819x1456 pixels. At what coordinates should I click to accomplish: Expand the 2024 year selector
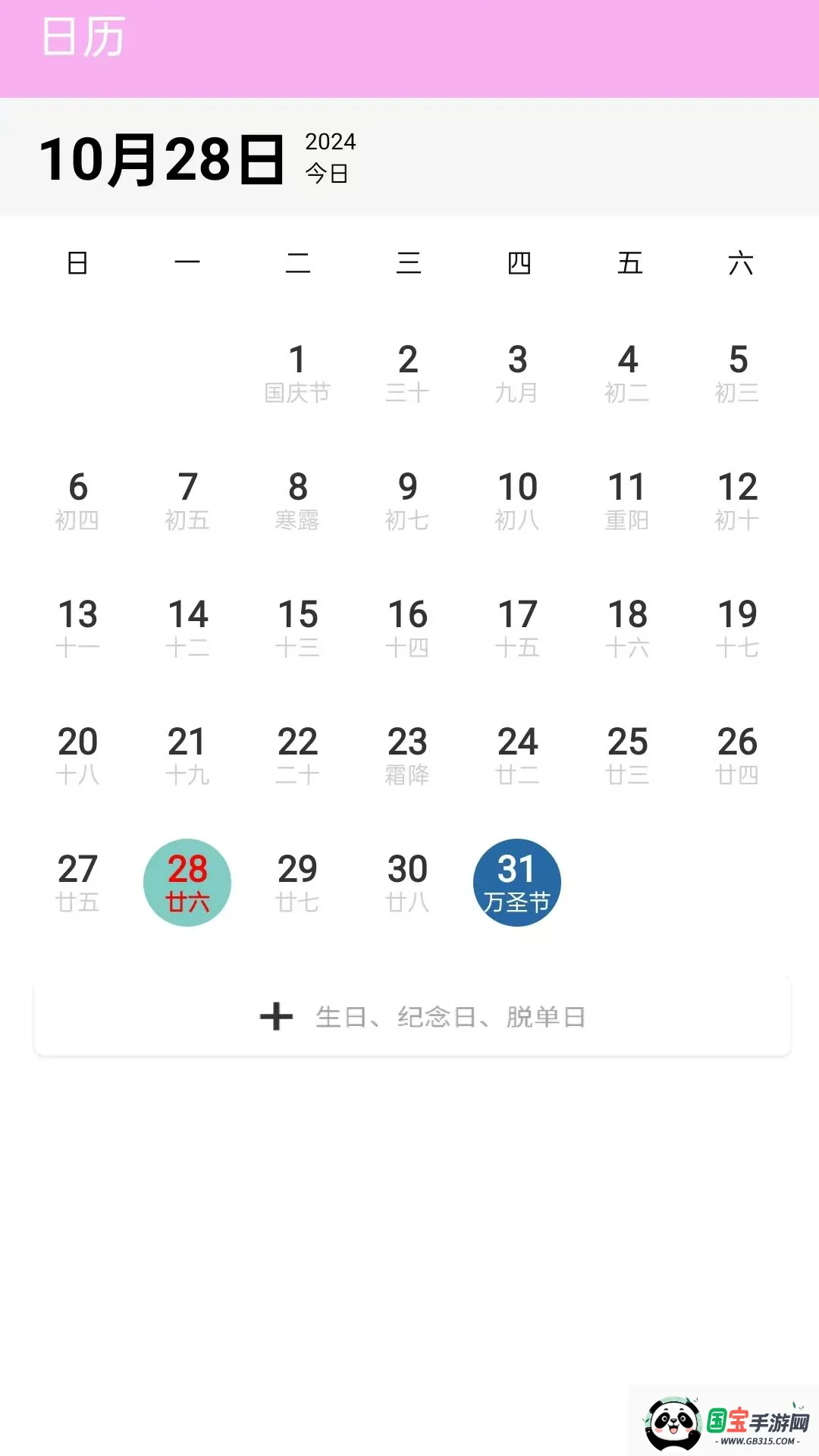[330, 141]
